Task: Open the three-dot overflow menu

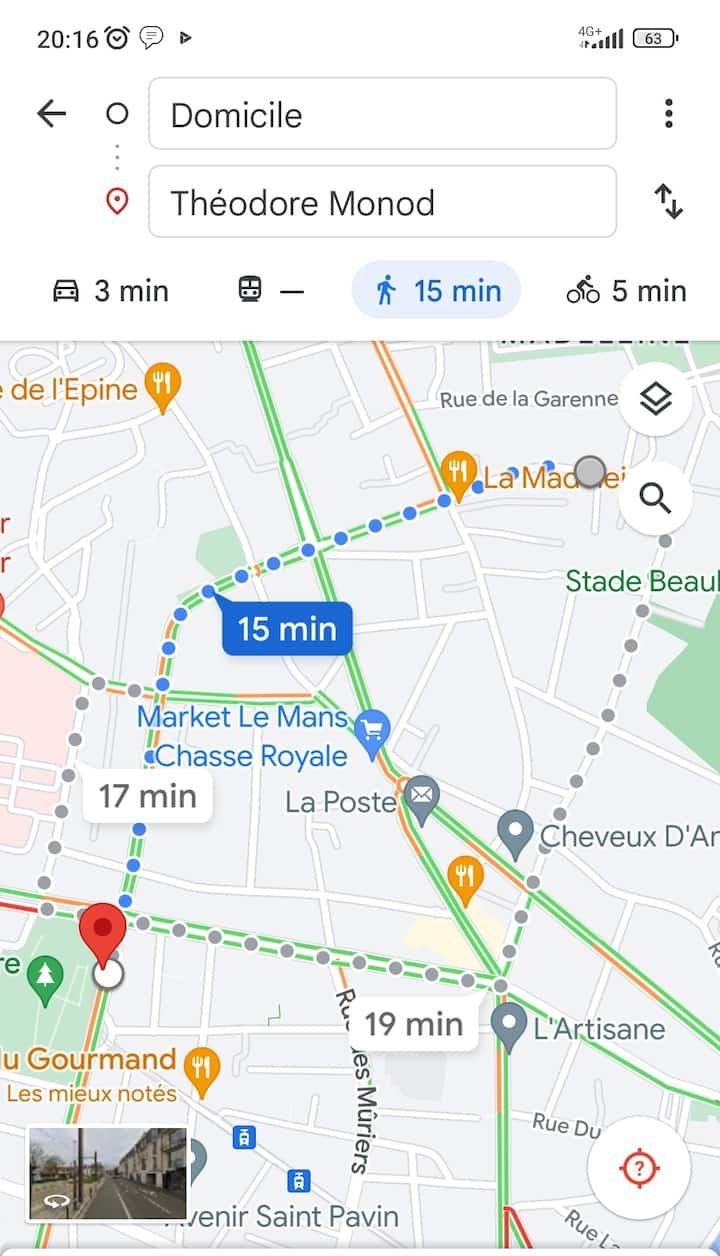Action: [668, 114]
